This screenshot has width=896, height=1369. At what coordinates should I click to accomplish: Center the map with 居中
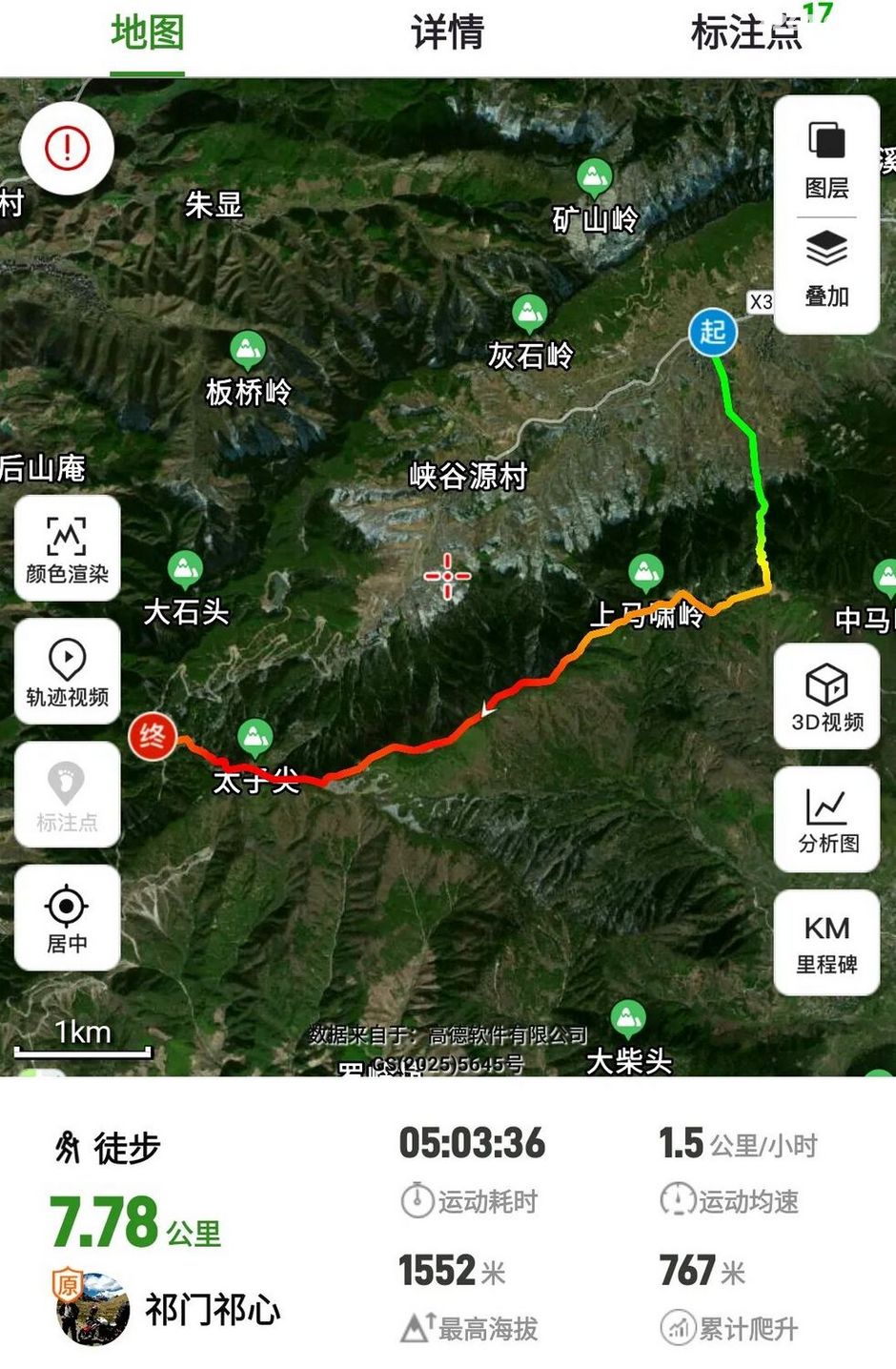coord(67,917)
